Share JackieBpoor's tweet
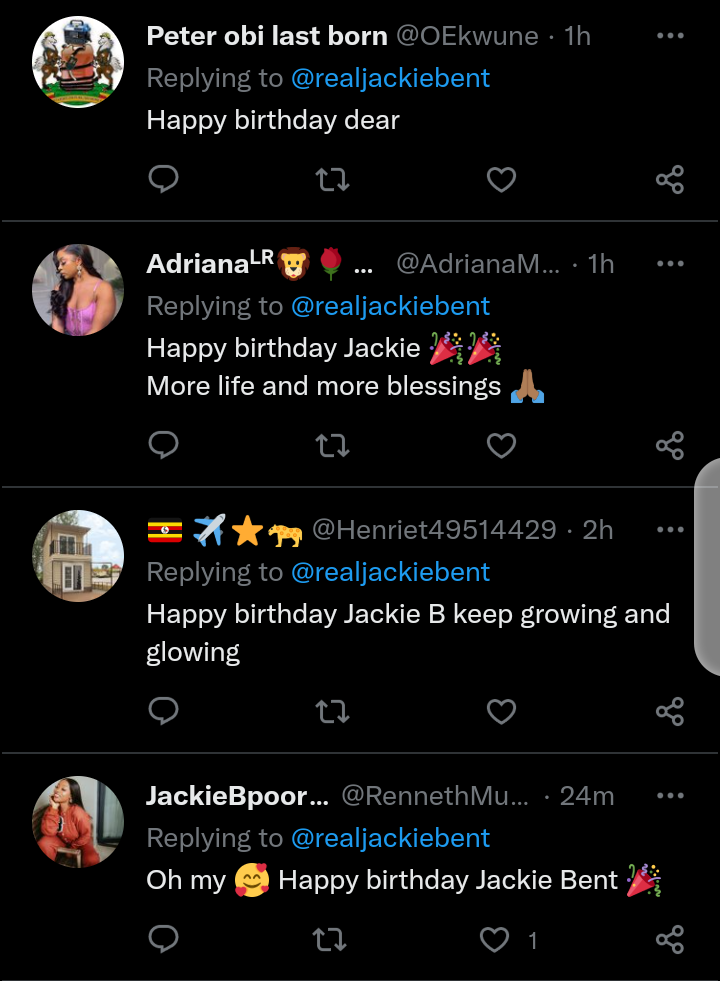The image size is (720, 981). [x=669, y=939]
